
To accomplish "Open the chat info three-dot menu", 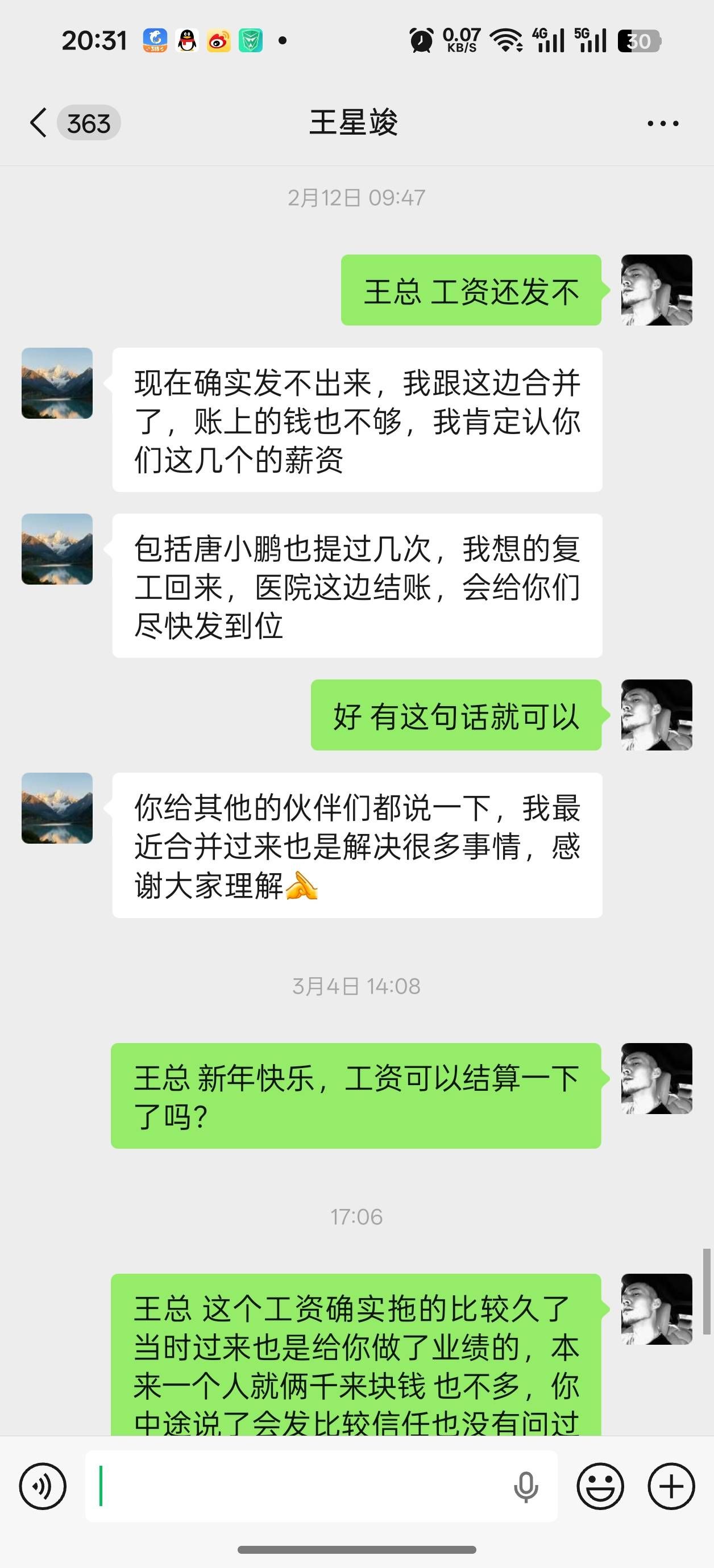I will pos(663,124).
